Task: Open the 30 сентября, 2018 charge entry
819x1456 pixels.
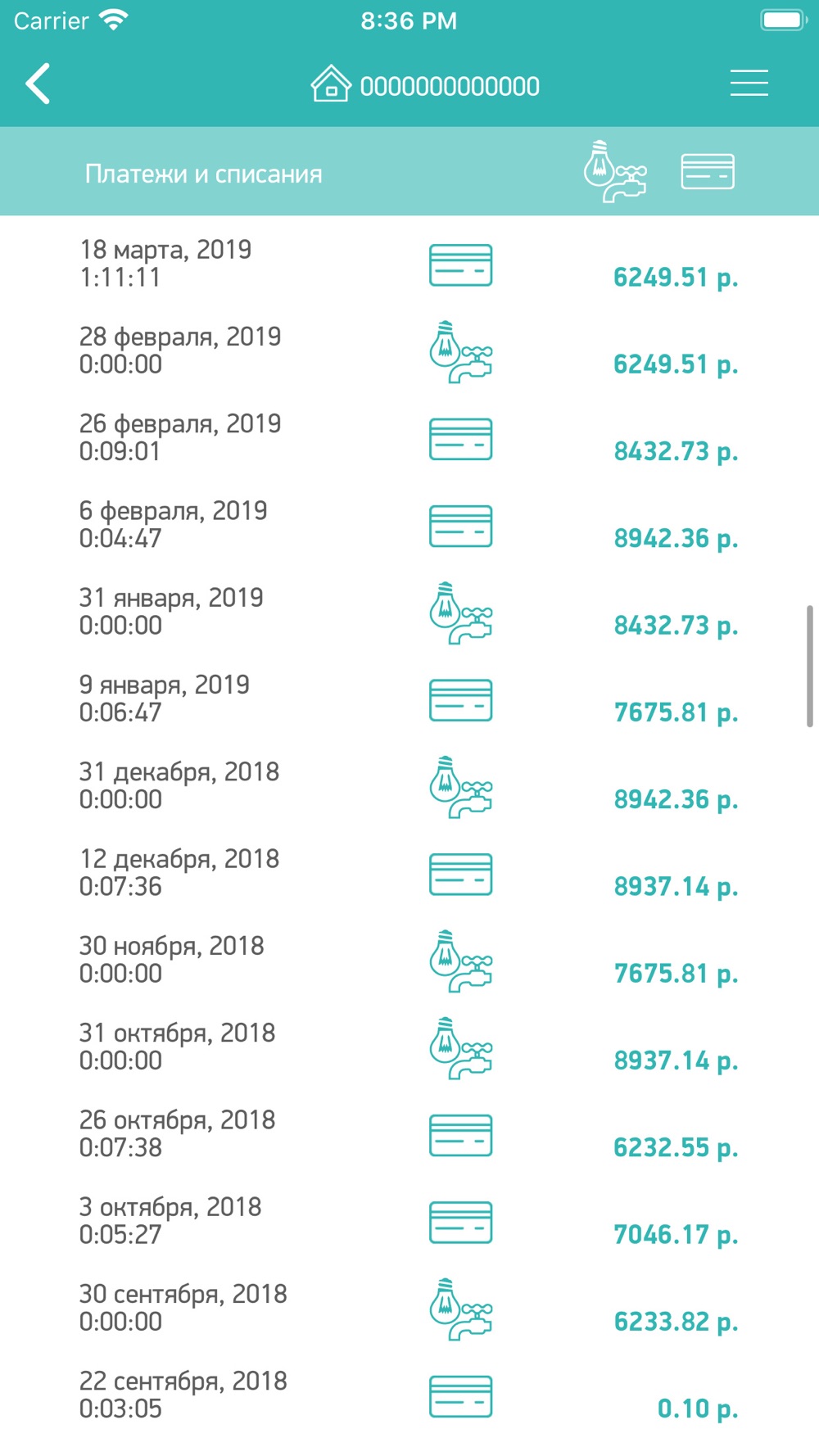Action: tap(409, 1308)
